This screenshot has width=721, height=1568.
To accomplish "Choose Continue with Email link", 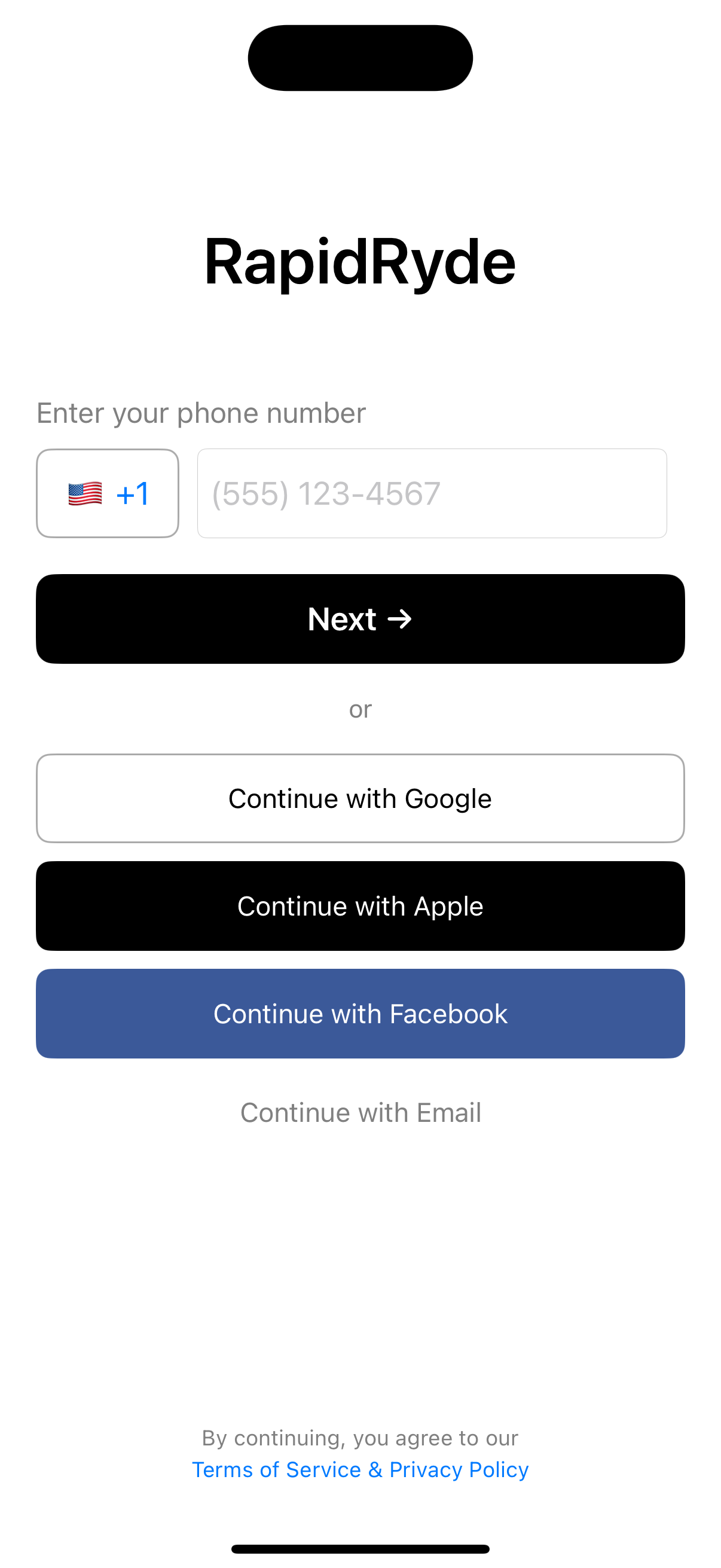I will (360, 1112).
